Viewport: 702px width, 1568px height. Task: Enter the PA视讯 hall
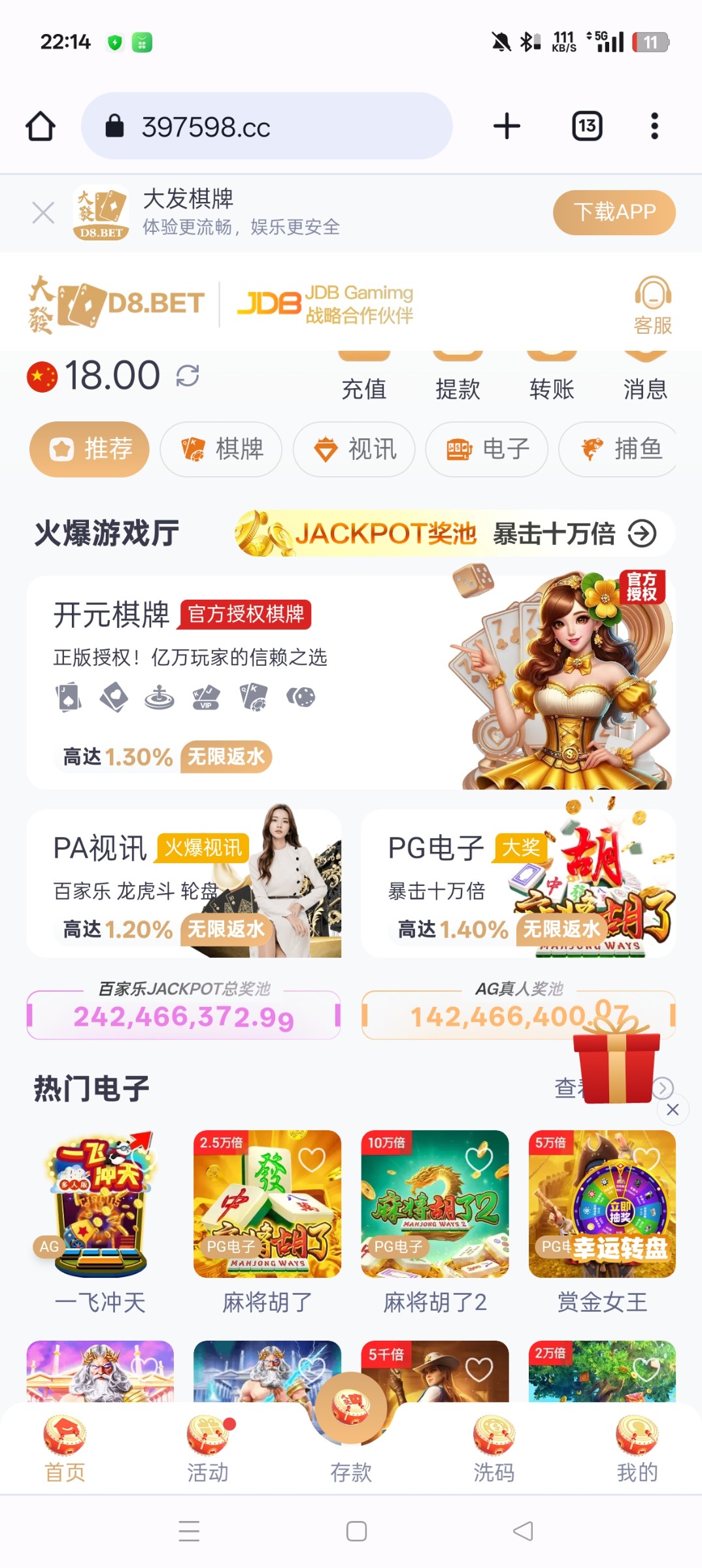pos(184,883)
